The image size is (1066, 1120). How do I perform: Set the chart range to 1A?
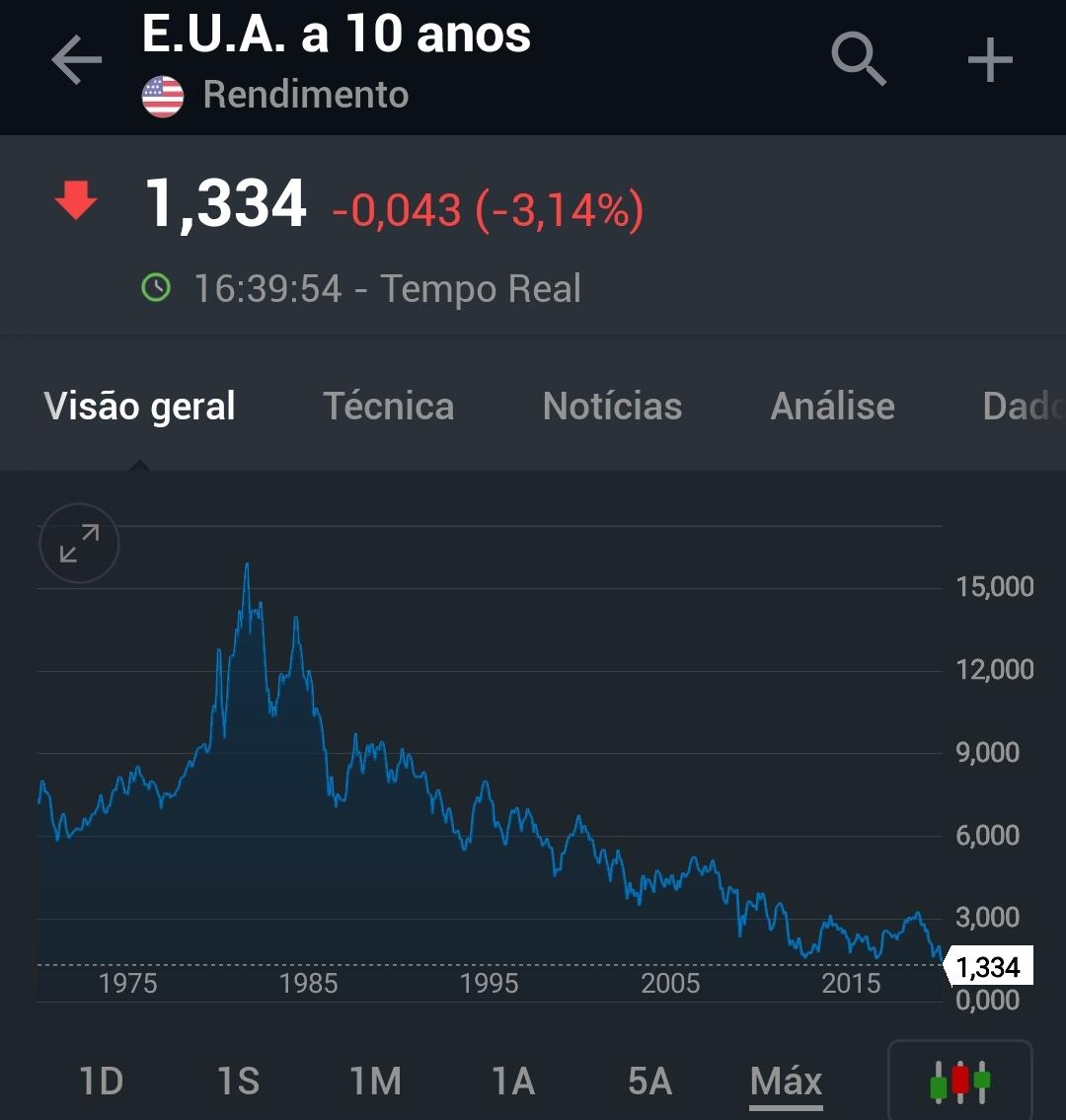(x=513, y=1082)
